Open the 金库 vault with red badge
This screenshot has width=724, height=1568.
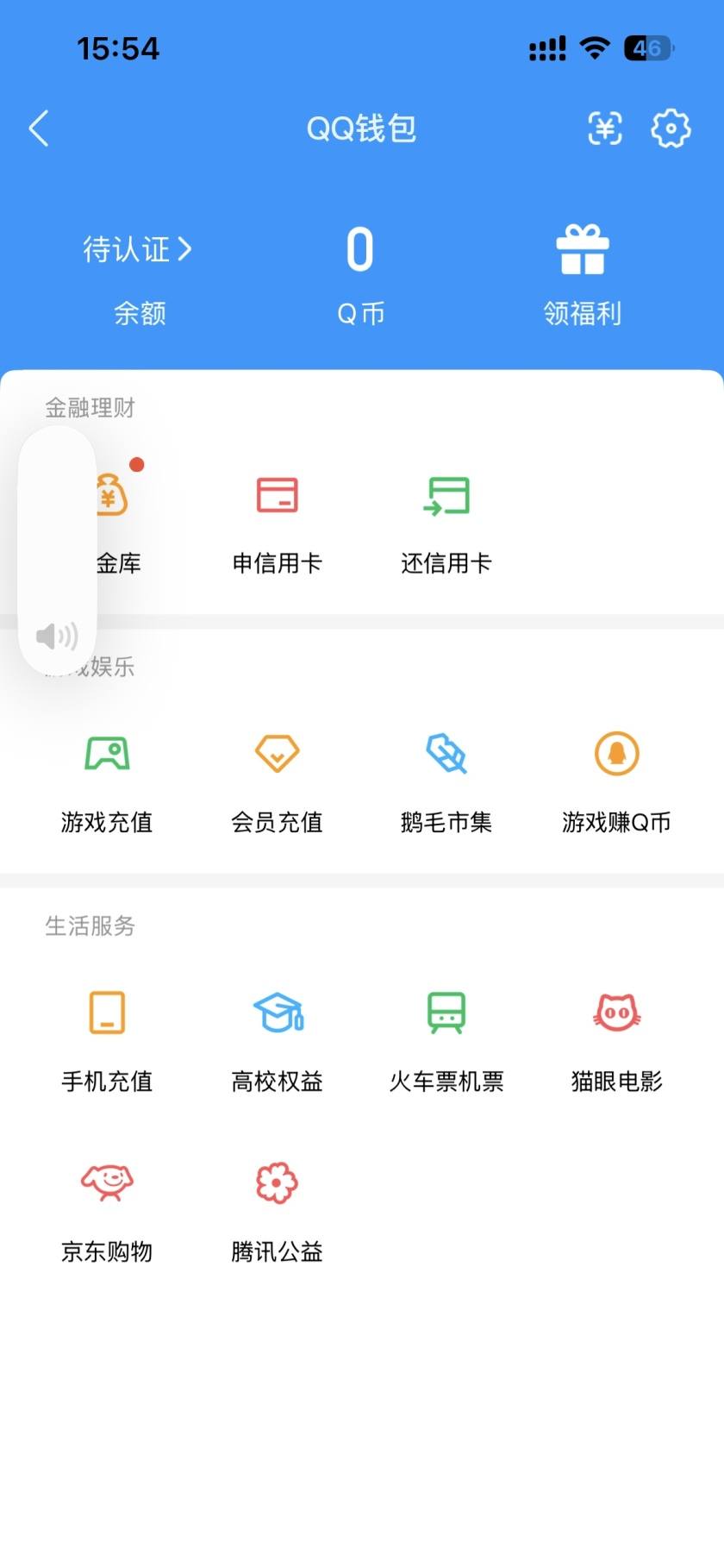click(112, 517)
